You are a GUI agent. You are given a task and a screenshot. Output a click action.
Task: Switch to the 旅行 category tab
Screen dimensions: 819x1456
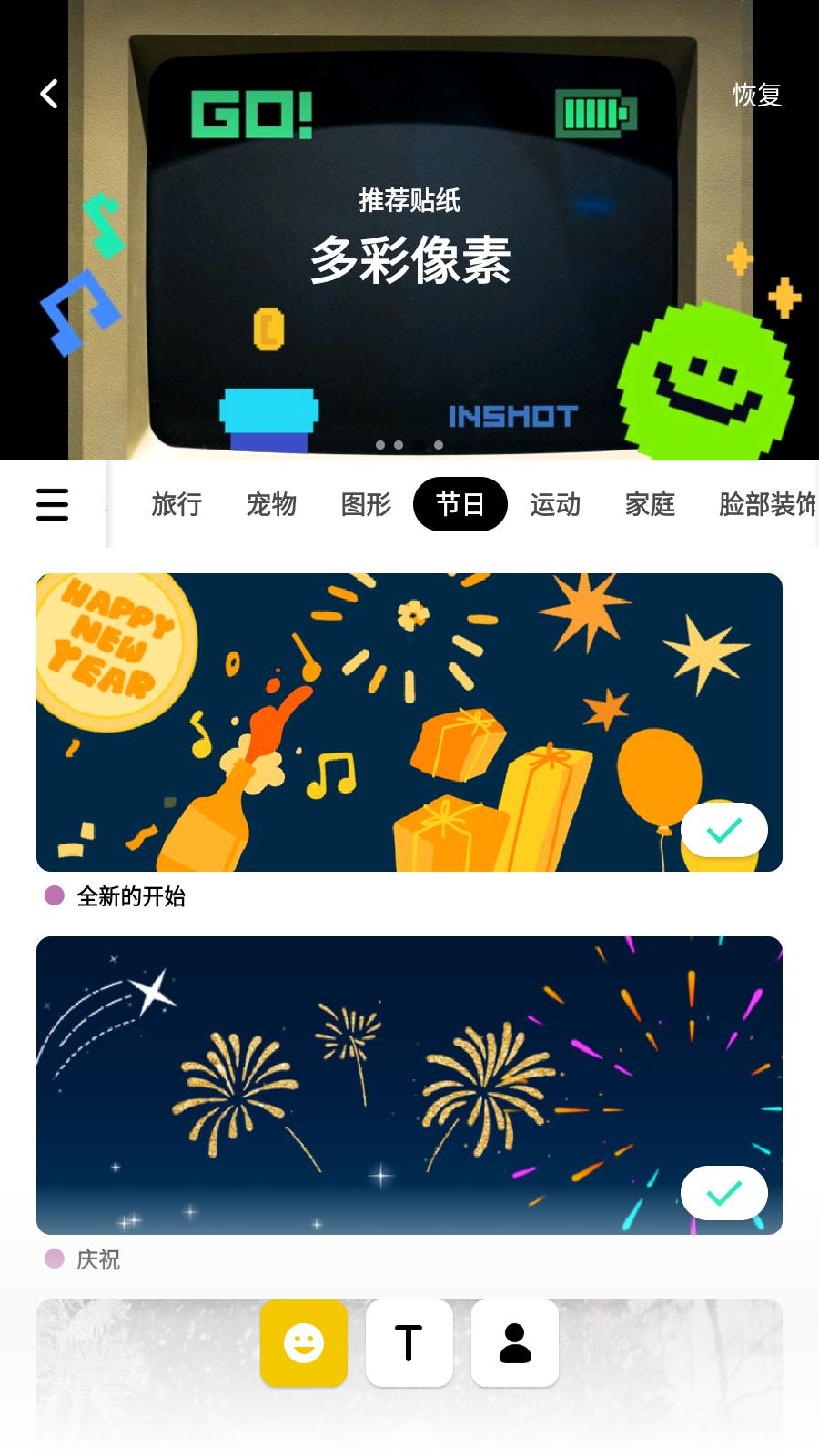177,504
